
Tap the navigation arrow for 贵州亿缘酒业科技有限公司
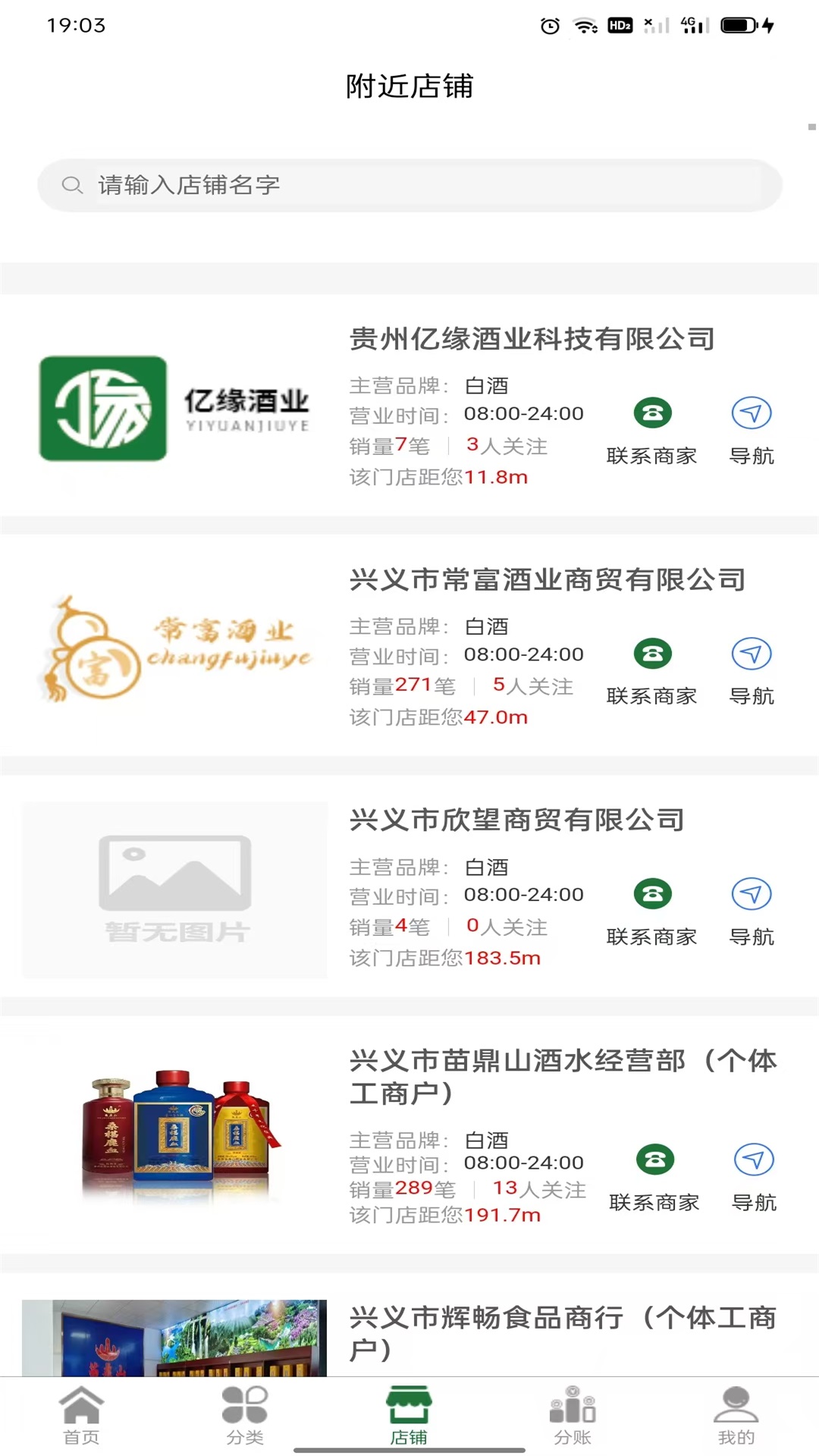752,414
